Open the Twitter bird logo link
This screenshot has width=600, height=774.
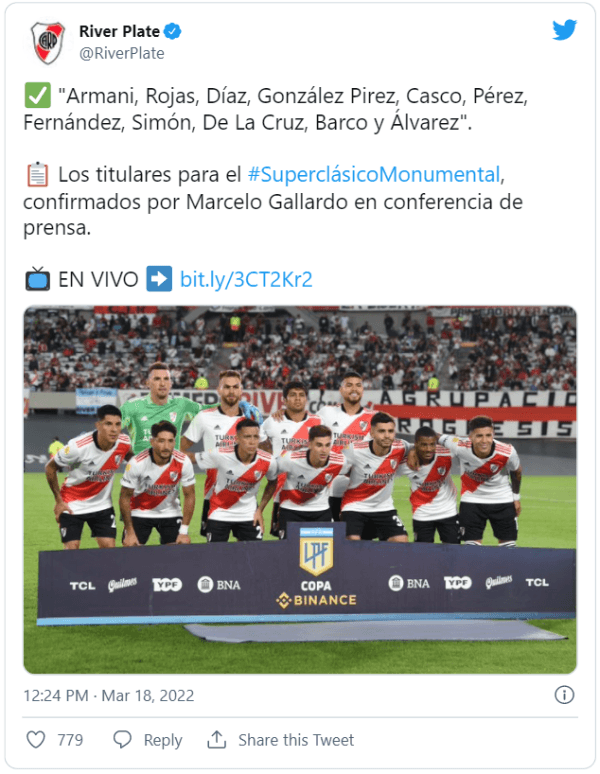pyautogui.click(x=564, y=31)
